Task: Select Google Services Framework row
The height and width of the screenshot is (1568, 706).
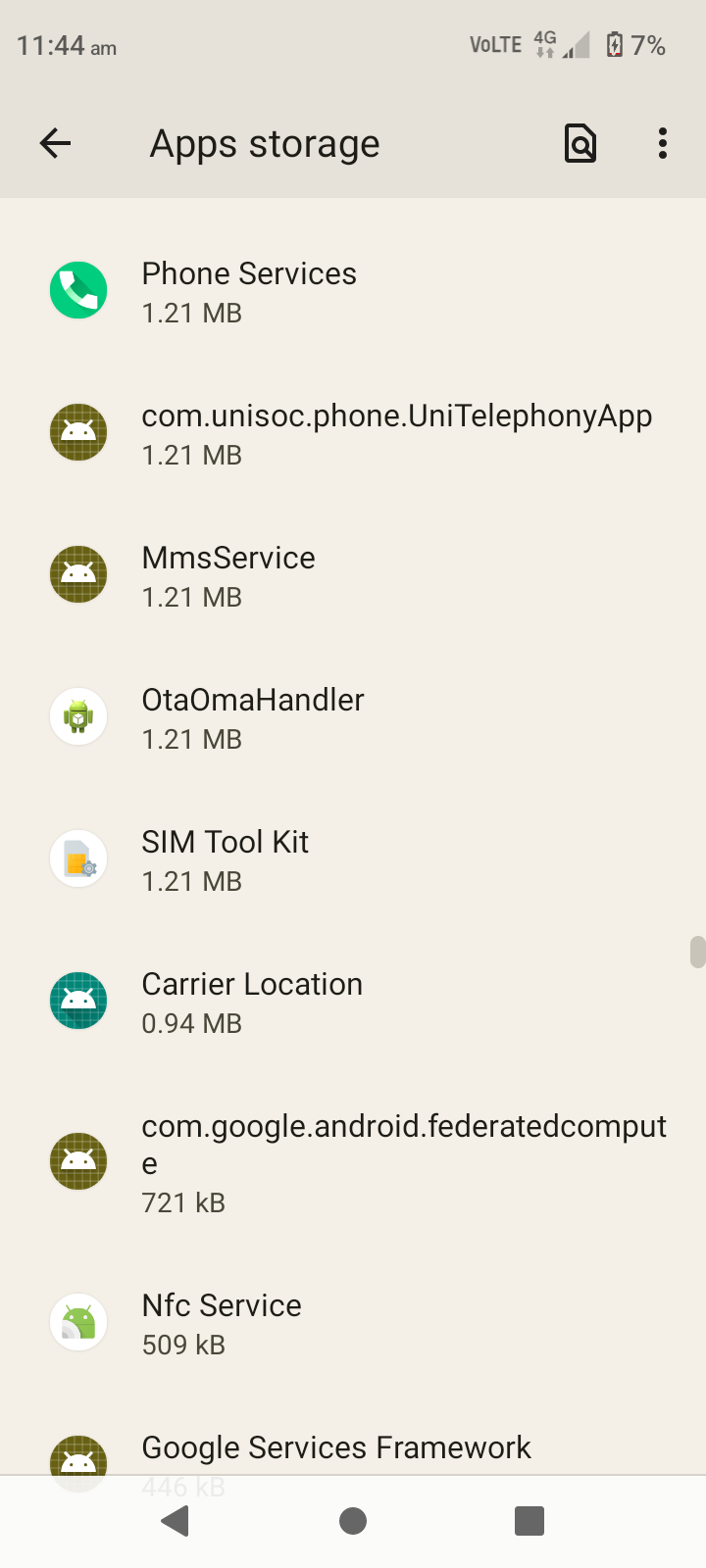Action: pos(353,1435)
